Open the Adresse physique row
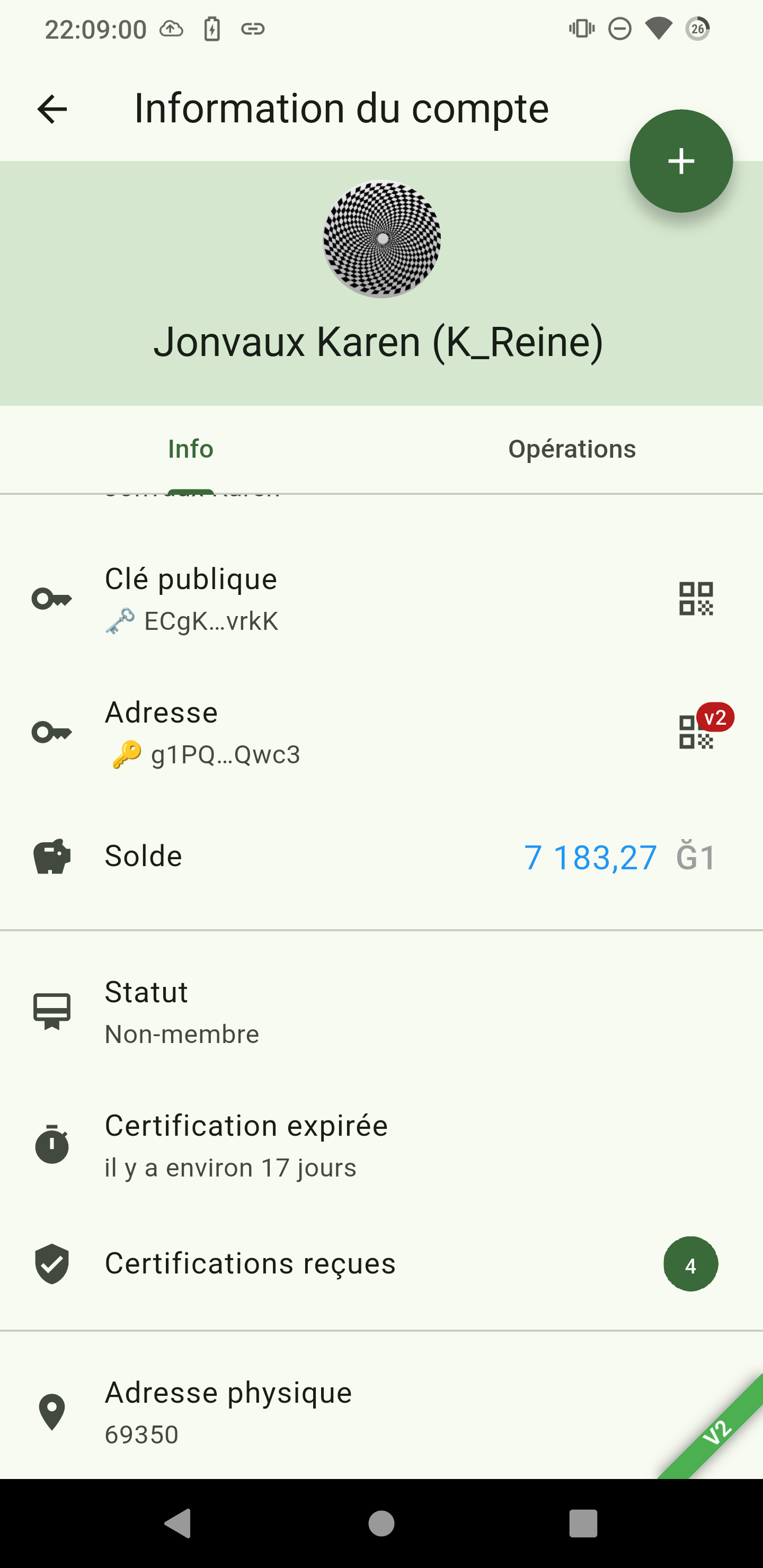The width and height of the screenshot is (763, 1568). [305, 1412]
